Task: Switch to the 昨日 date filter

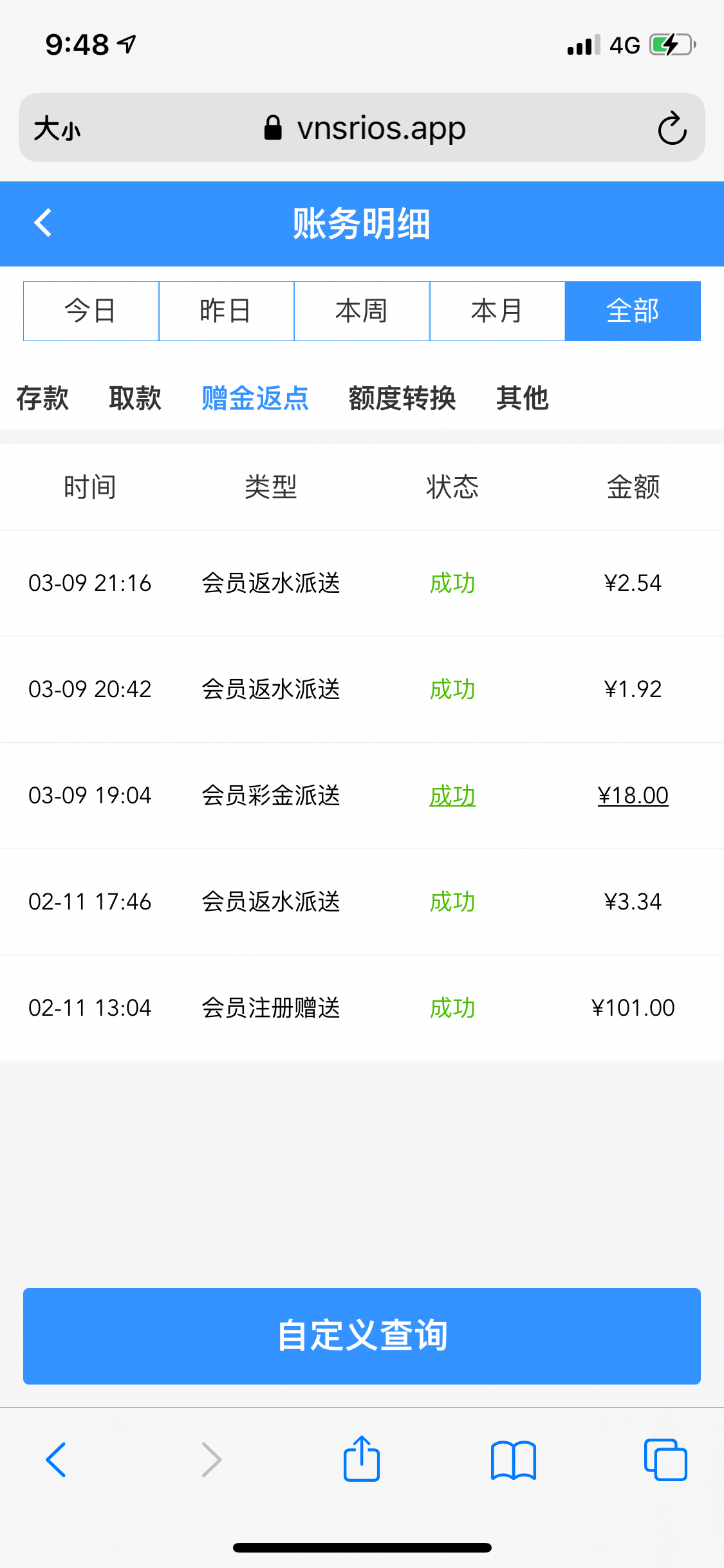Action: tap(227, 311)
